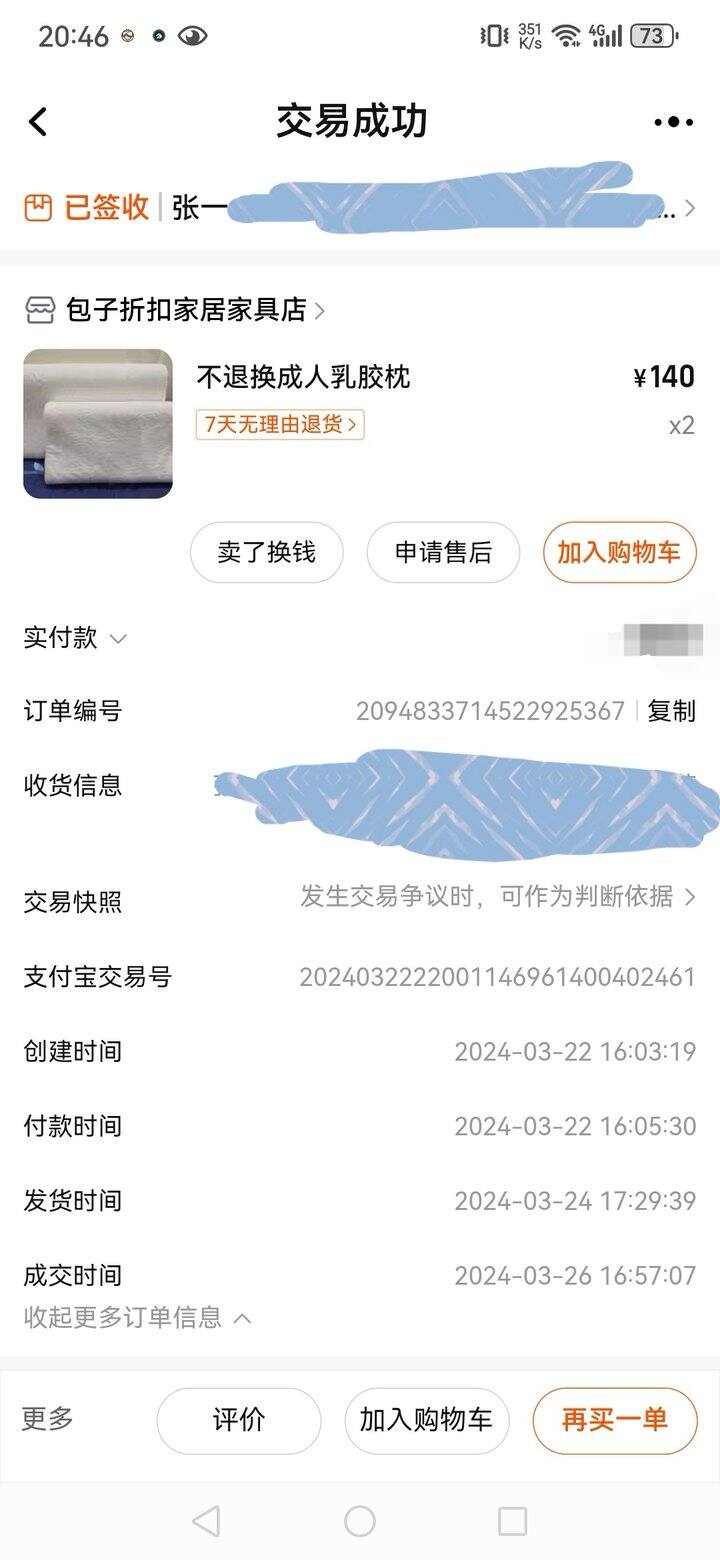Expand the 实付款 payment details
The image size is (720, 1560).
pyautogui.click(x=76, y=638)
